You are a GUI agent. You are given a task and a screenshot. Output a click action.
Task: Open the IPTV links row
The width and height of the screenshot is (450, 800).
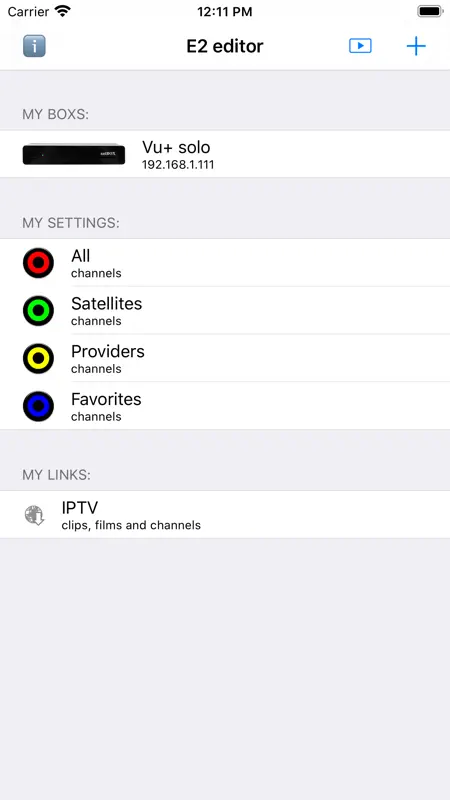(225, 514)
